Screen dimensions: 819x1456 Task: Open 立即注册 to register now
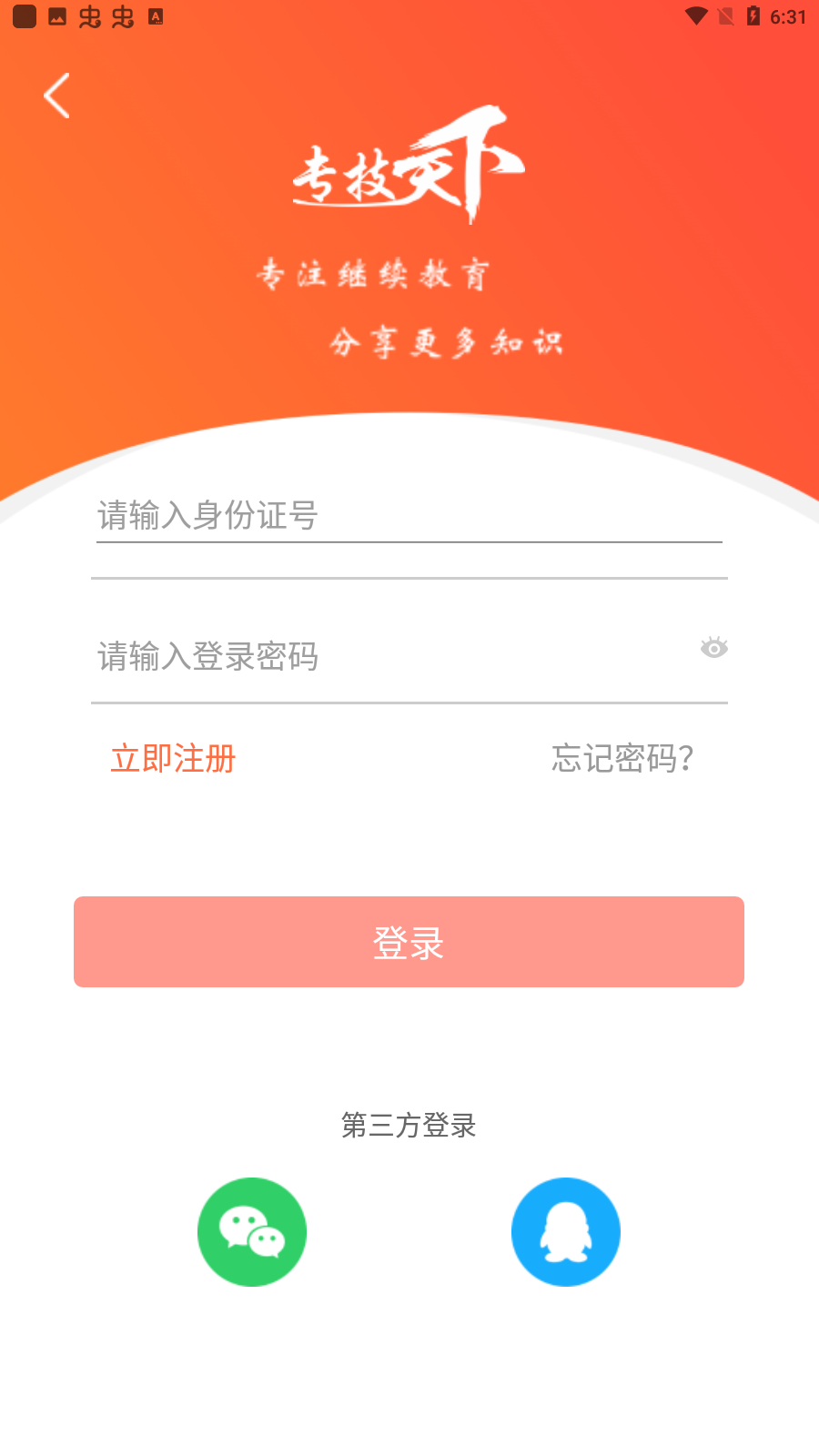pos(173,758)
